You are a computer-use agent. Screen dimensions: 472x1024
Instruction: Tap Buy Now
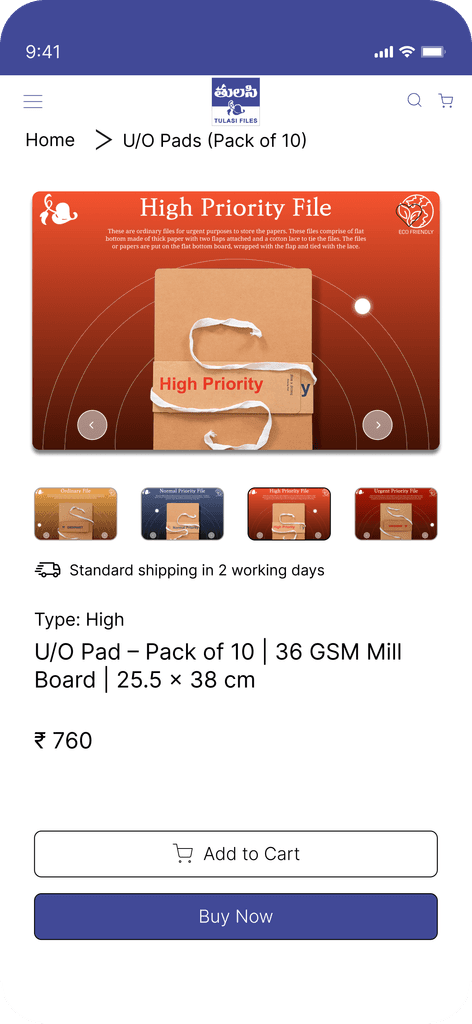[x=236, y=917]
